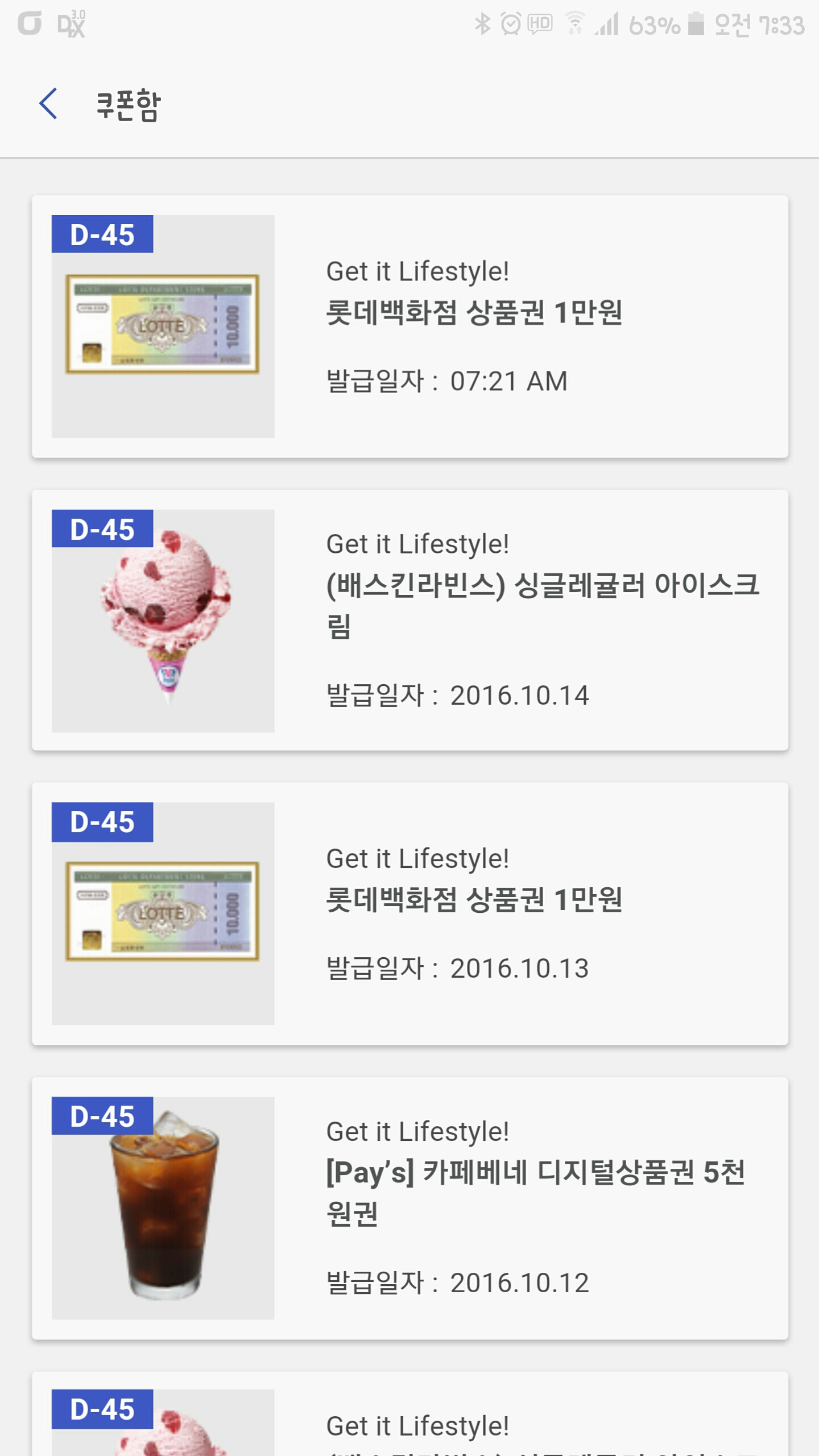Open the 카페베네 디지털상품권 5천원권 coupon
Viewport: 819px width, 1456px height.
click(409, 1208)
